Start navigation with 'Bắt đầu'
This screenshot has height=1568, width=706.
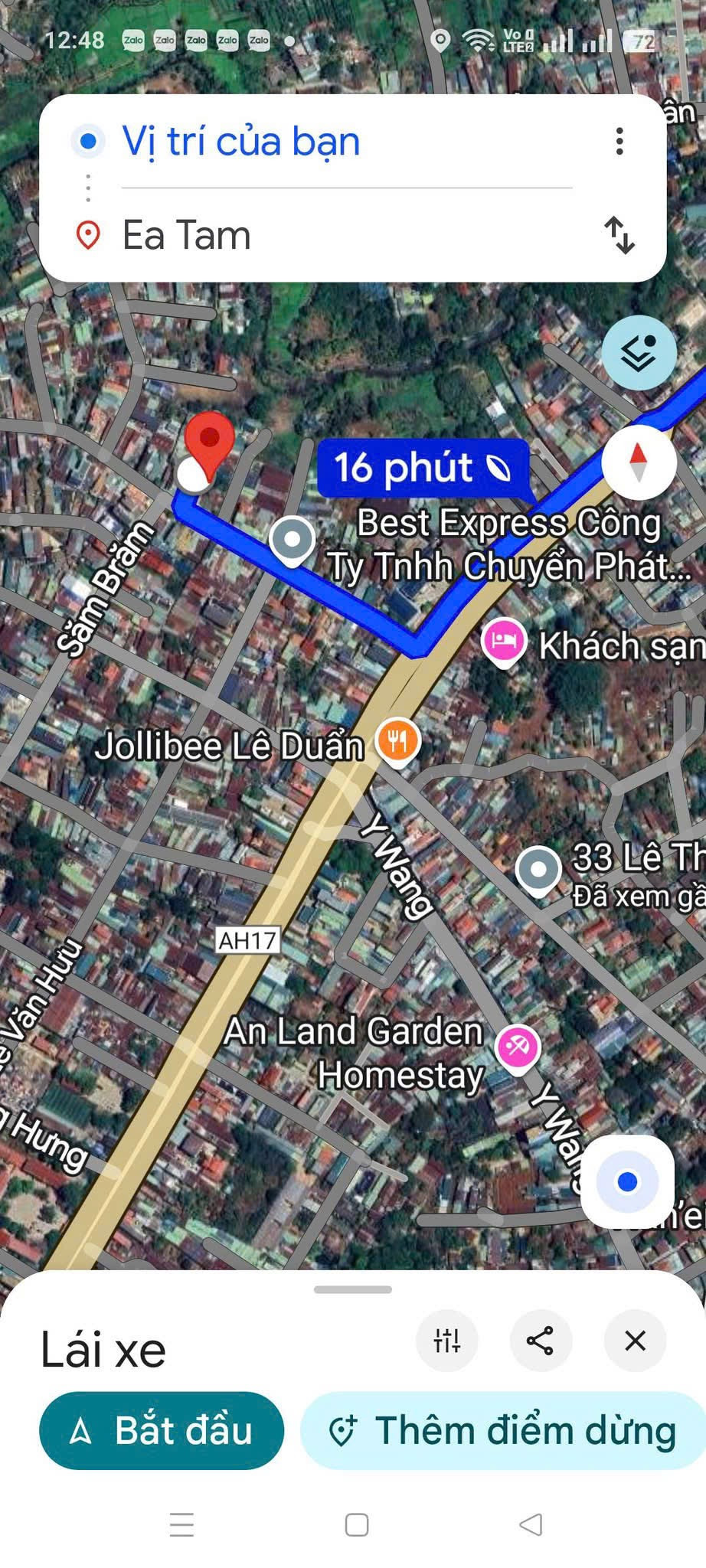pos(162,1430)
